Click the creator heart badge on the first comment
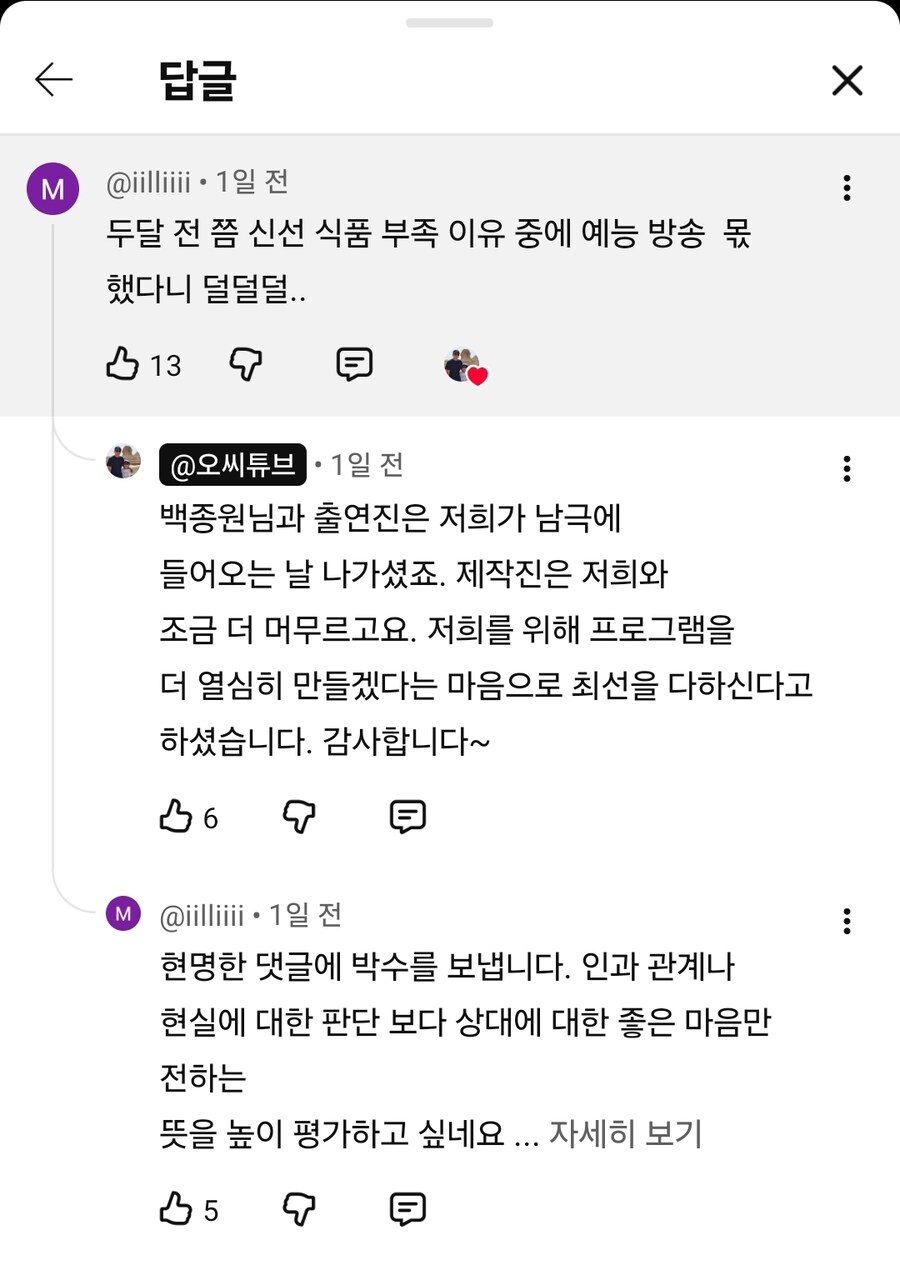Image resolution: width=900 pixels, height=1265 pixels. click(465, 364)
